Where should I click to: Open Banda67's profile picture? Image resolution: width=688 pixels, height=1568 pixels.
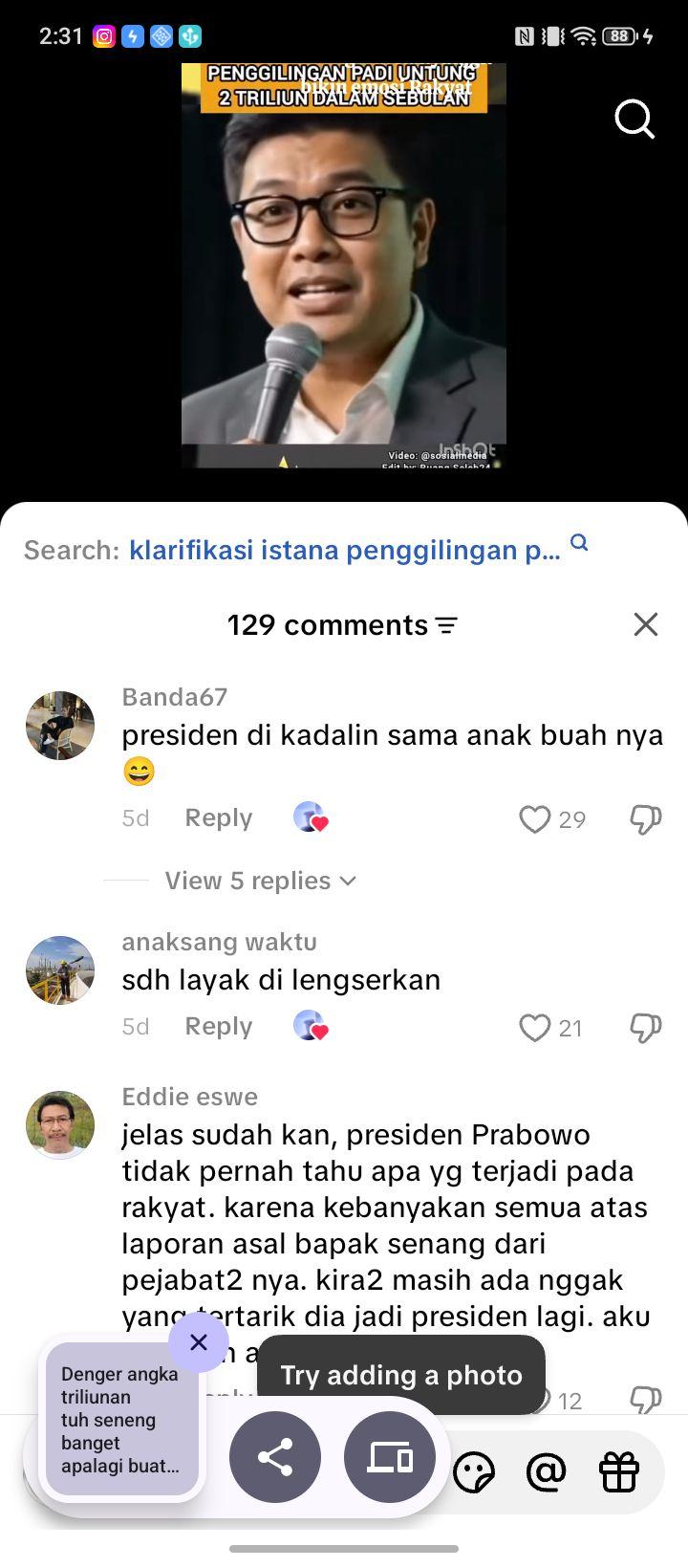pos(60,726)
